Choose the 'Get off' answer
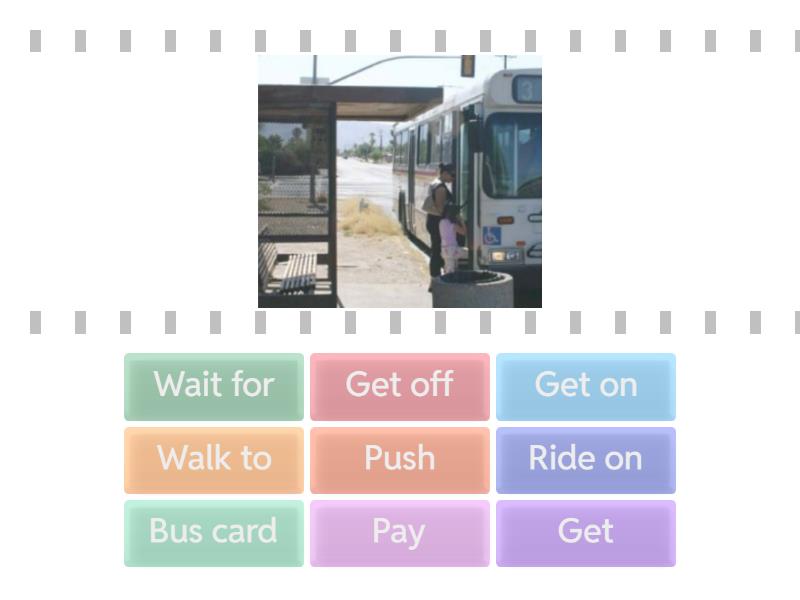This screenshot has width=800, height=600. point(400,386)
